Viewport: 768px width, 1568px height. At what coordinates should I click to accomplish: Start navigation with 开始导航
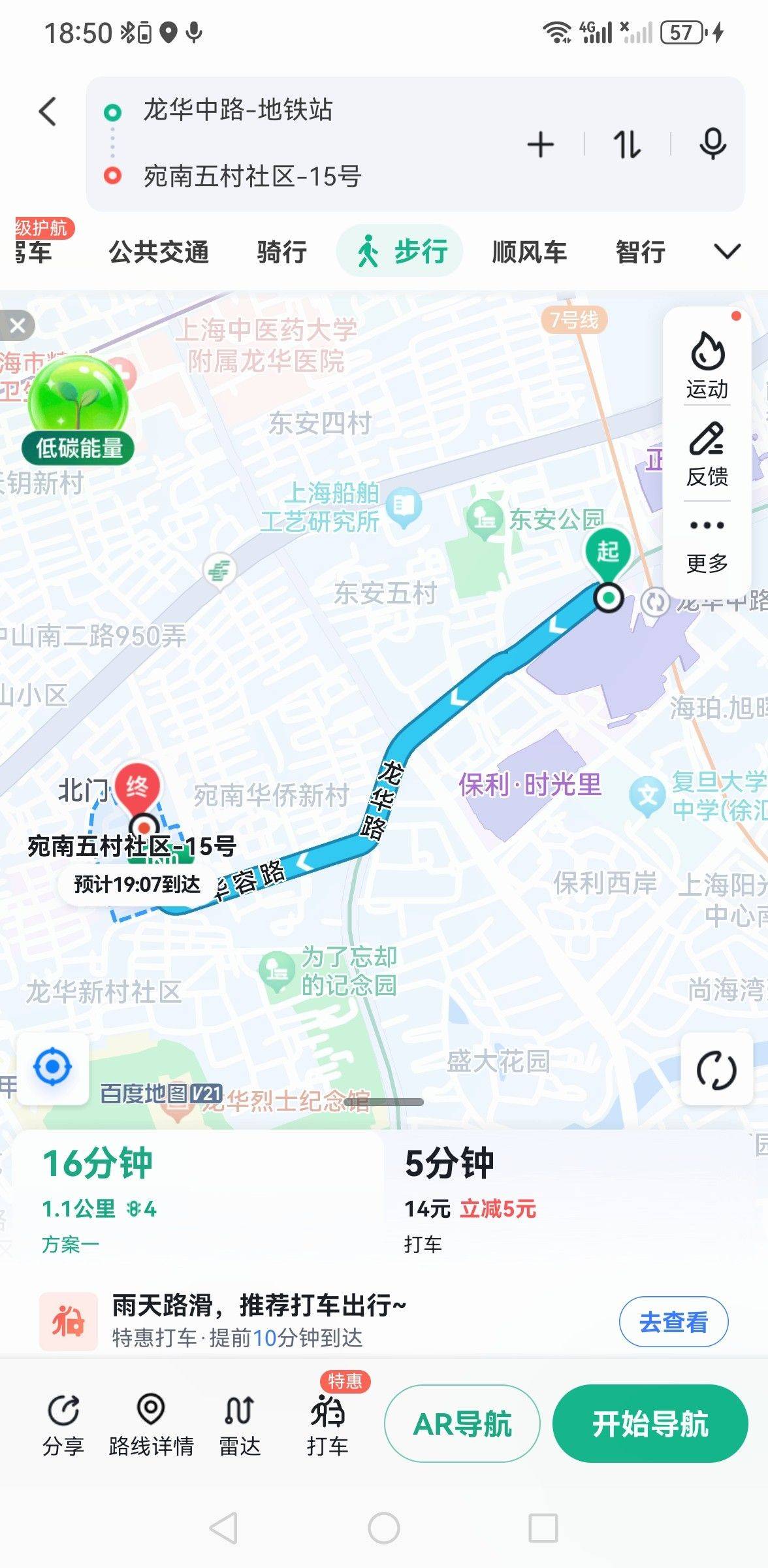650,1424
